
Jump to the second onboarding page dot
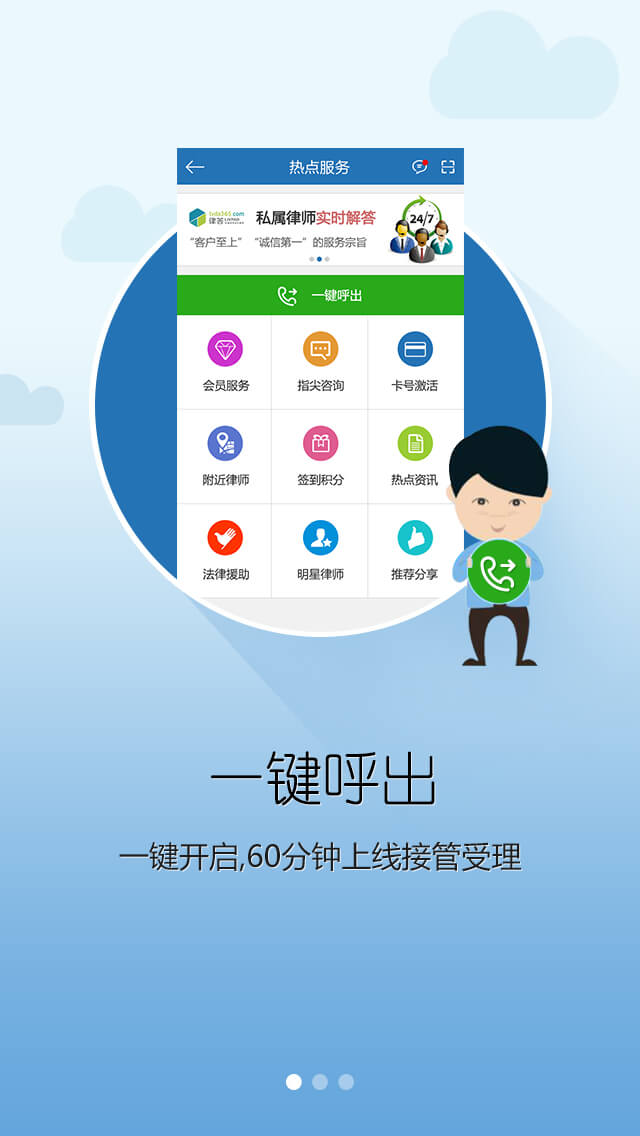coord(320,1082)
